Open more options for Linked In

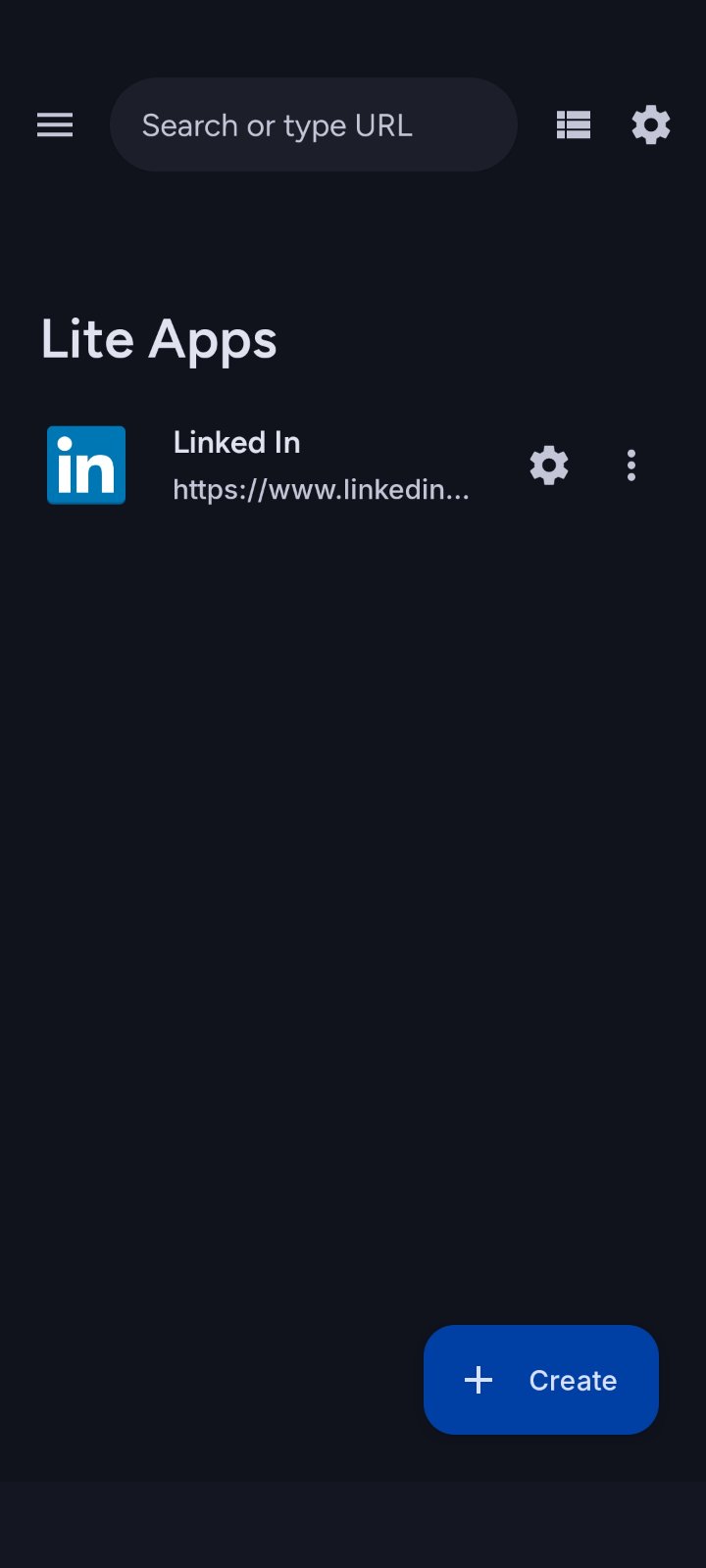[631, 465]
